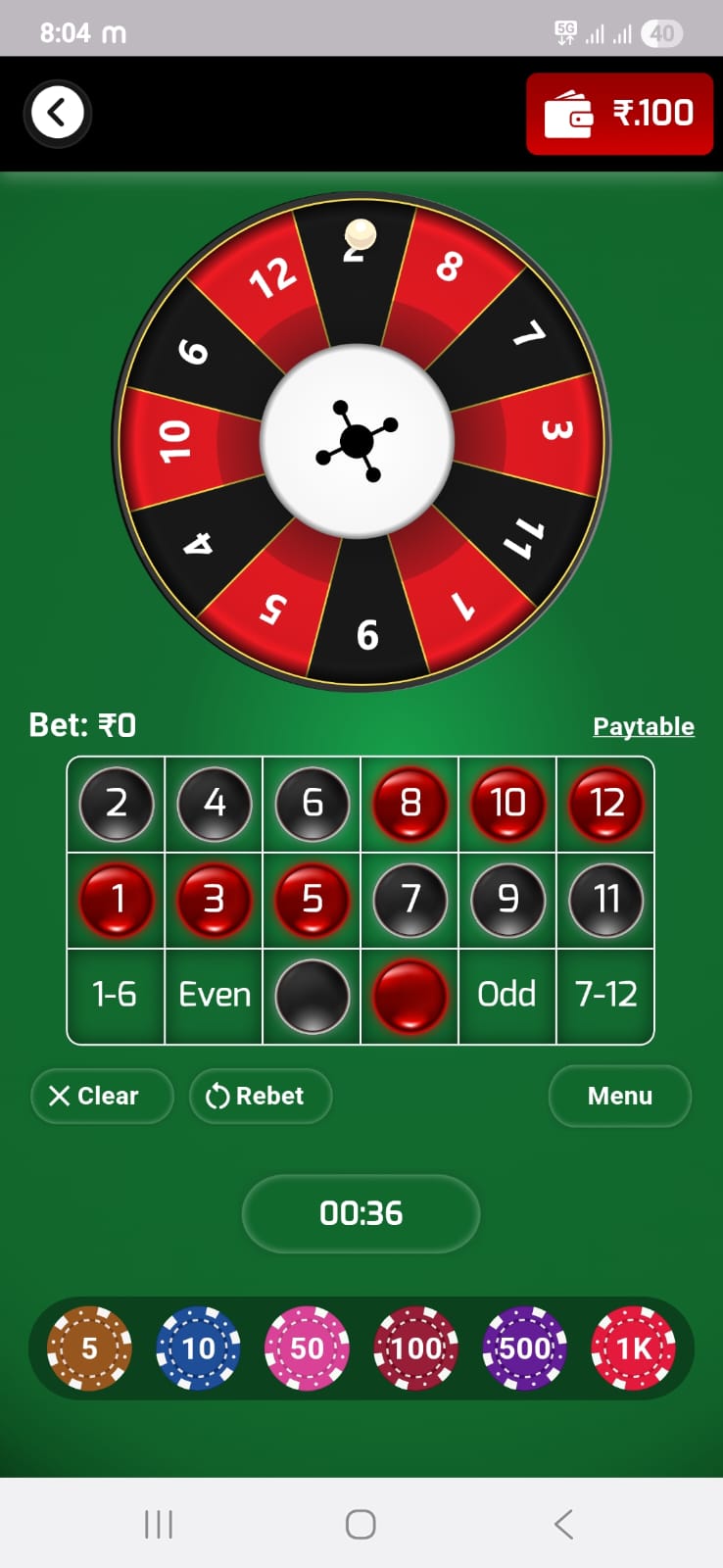723x1568 pixels.
Task: Bet on the red color cell
Action: coord(410,996)
